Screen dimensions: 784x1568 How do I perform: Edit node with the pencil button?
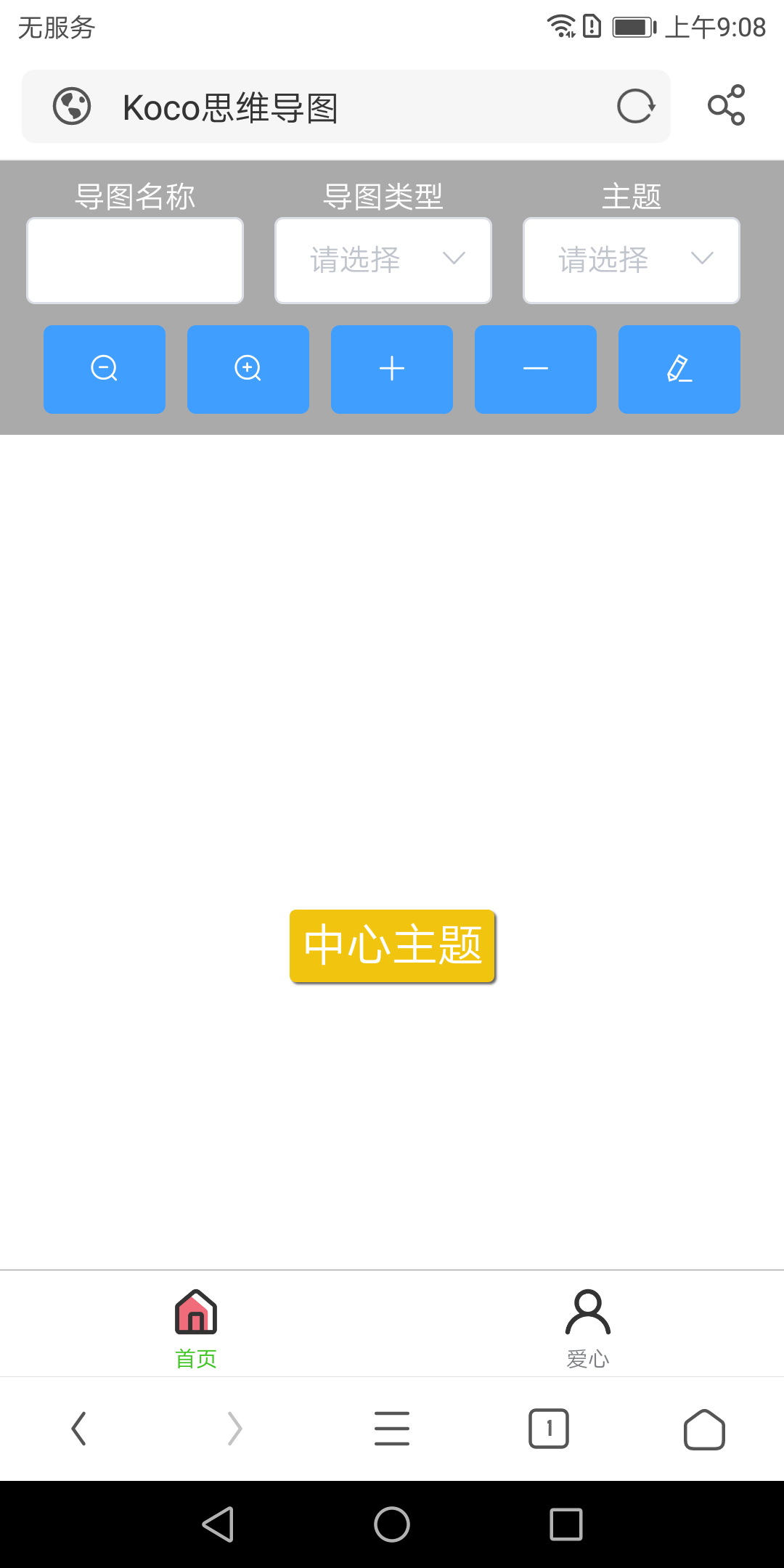tap(679, 369)
